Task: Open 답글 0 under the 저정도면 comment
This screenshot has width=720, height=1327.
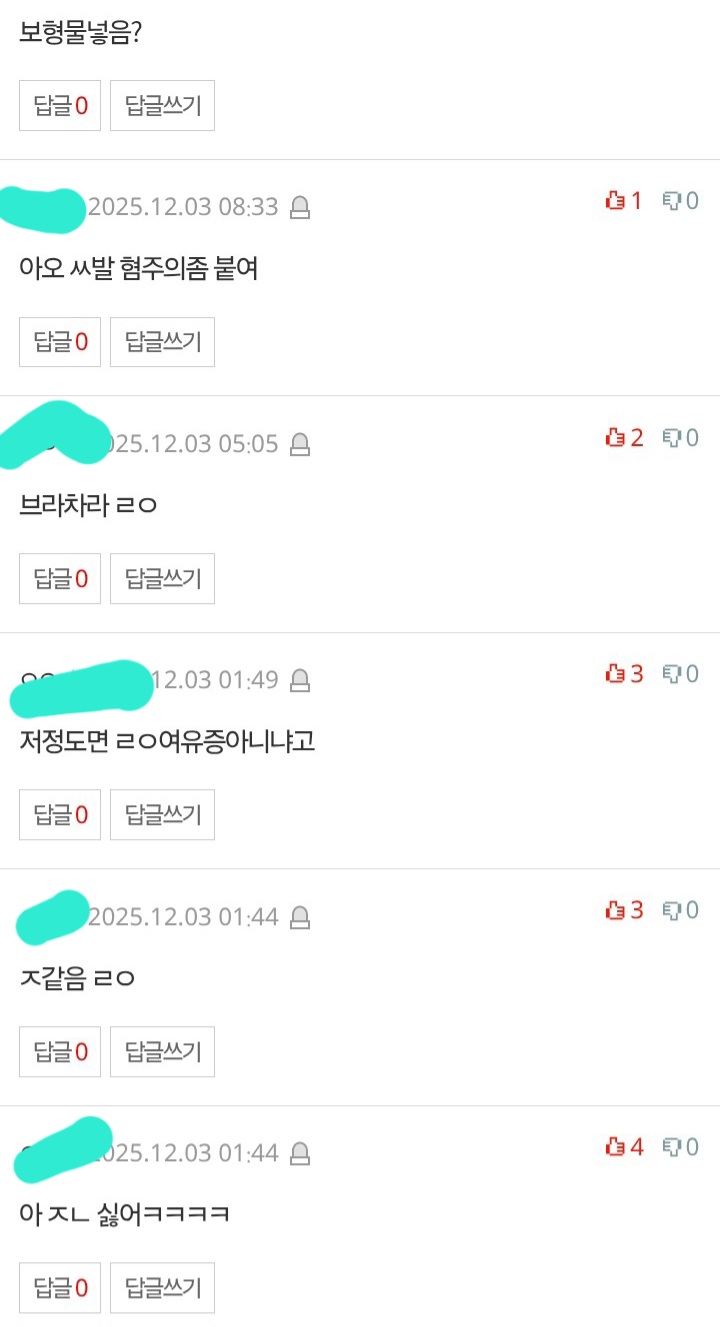Action: (60, 814)
